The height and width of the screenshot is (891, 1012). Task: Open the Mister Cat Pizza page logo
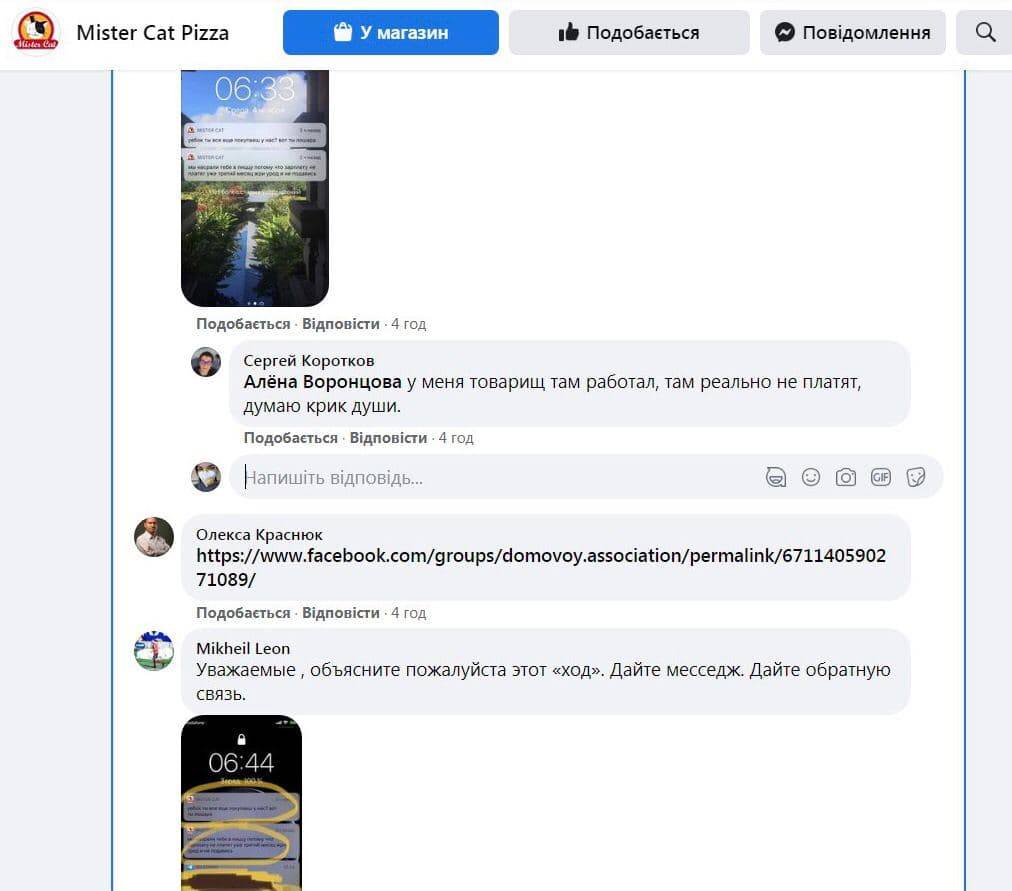click(35, 32)
